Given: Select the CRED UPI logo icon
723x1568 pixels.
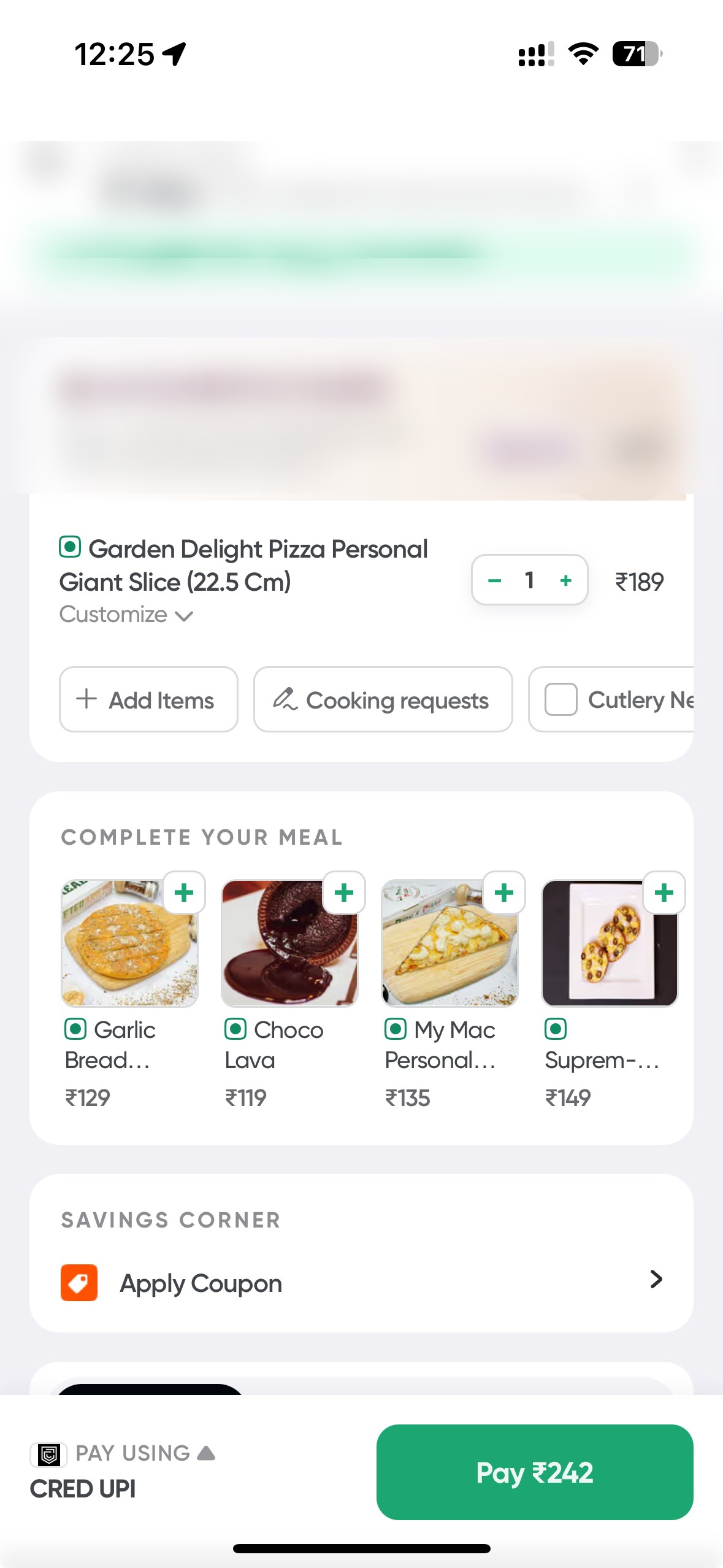Looking at the screenshot, I should tap(48, 1454).
